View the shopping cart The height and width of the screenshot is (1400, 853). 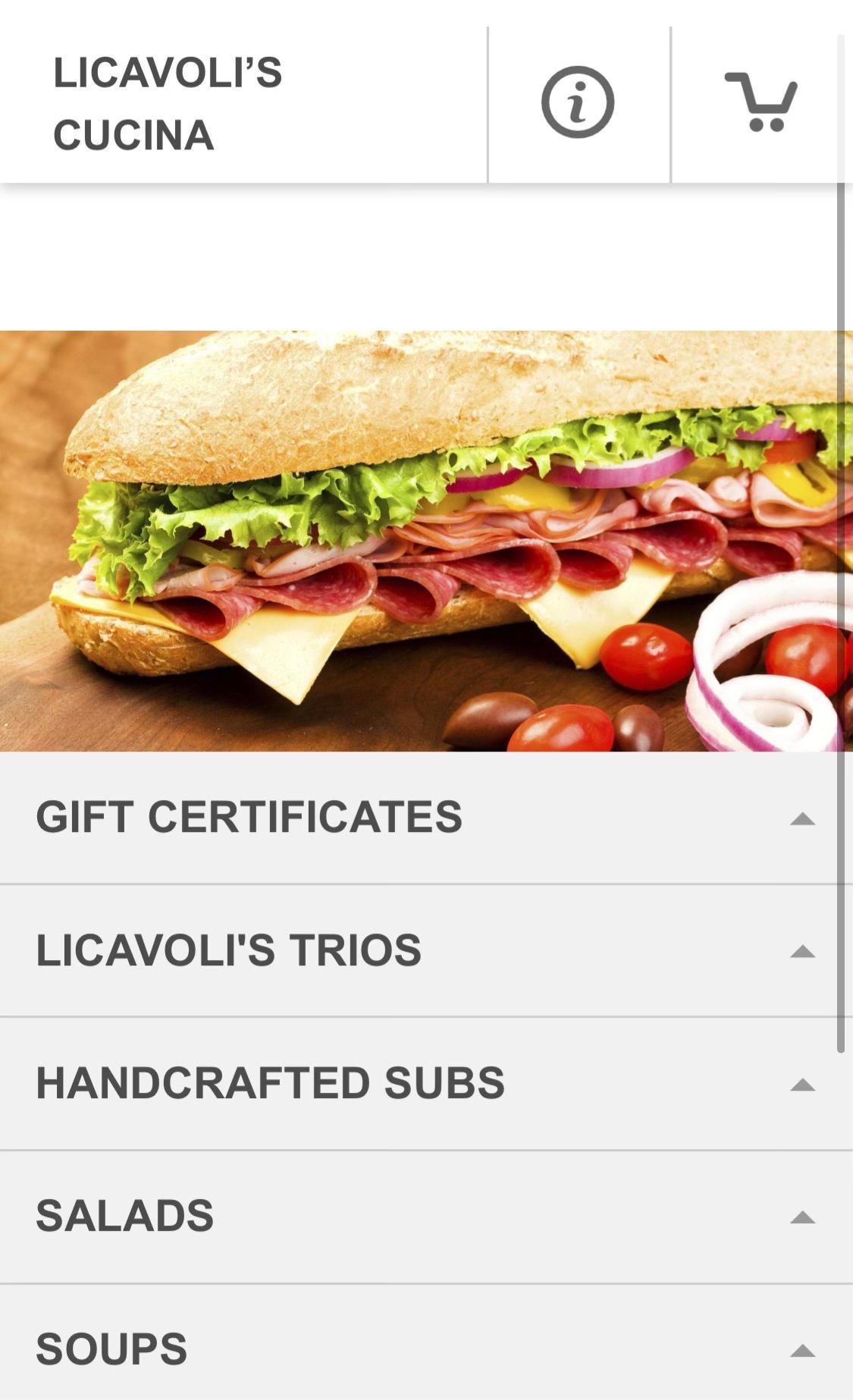[761, 102]
